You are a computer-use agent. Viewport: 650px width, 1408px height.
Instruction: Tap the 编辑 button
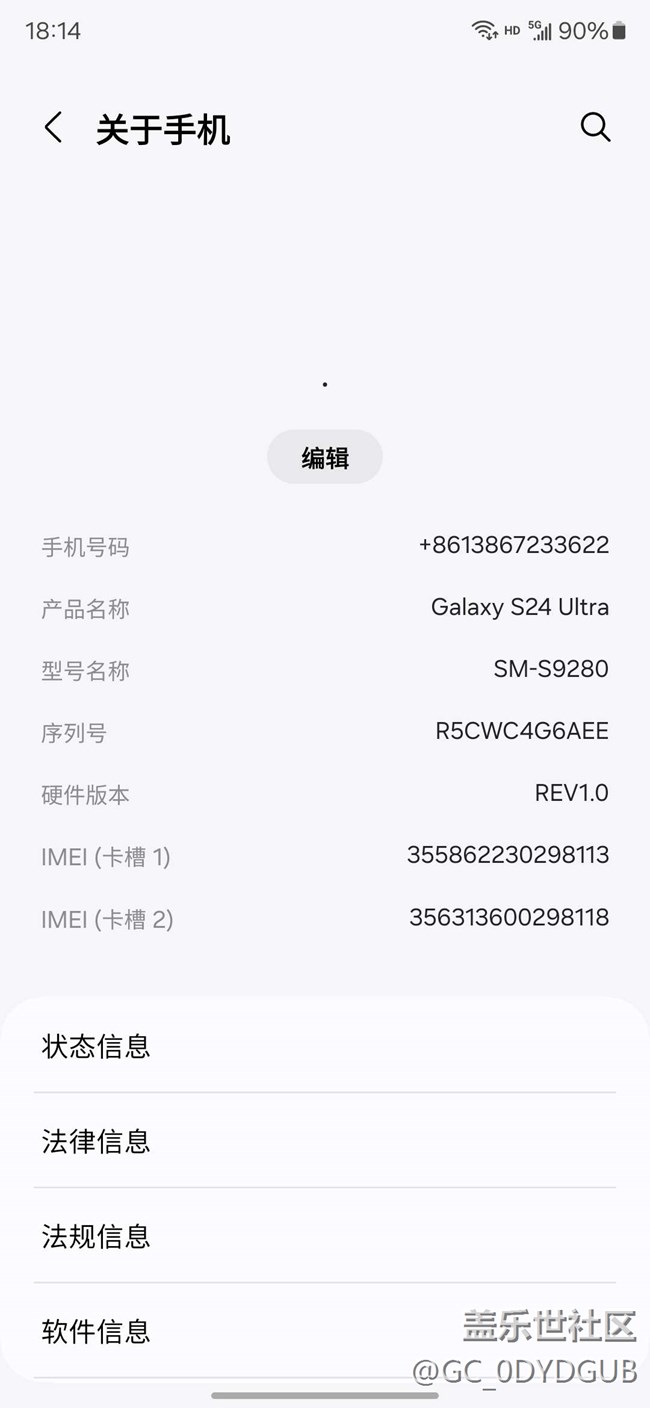tap(325, 457)
